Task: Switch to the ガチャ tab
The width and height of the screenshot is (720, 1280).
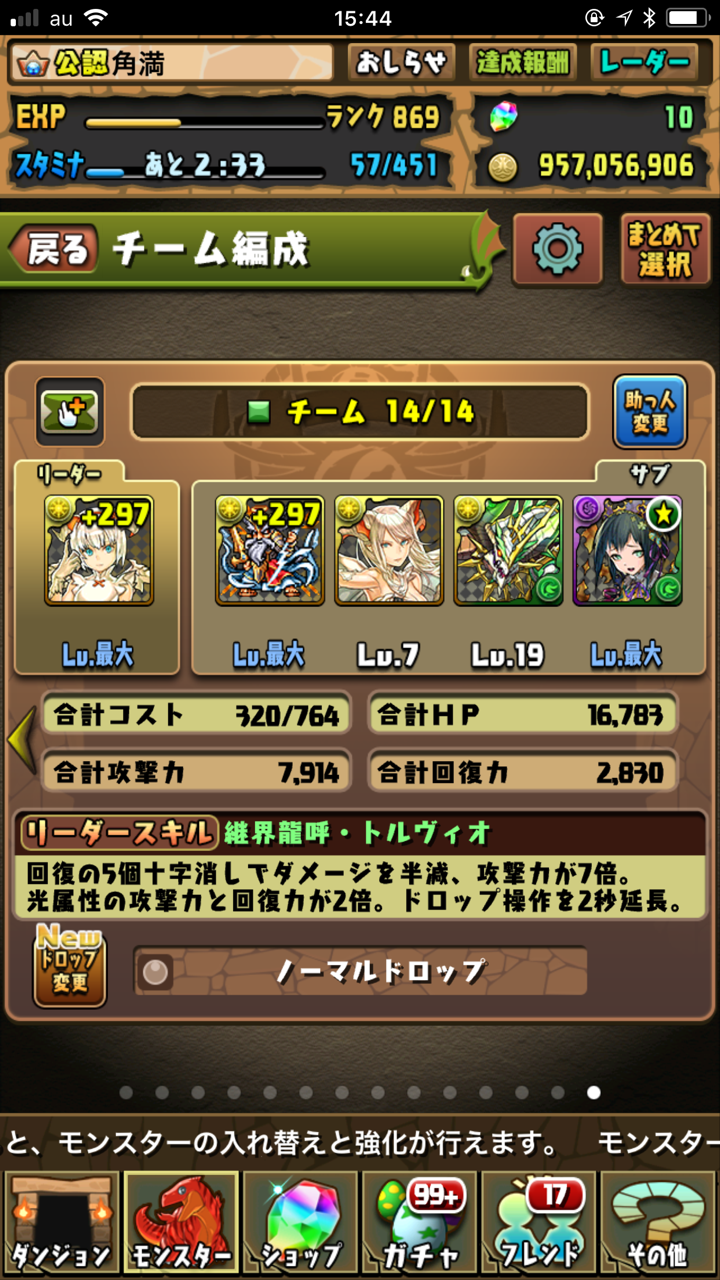Action: coord(418,1224)
